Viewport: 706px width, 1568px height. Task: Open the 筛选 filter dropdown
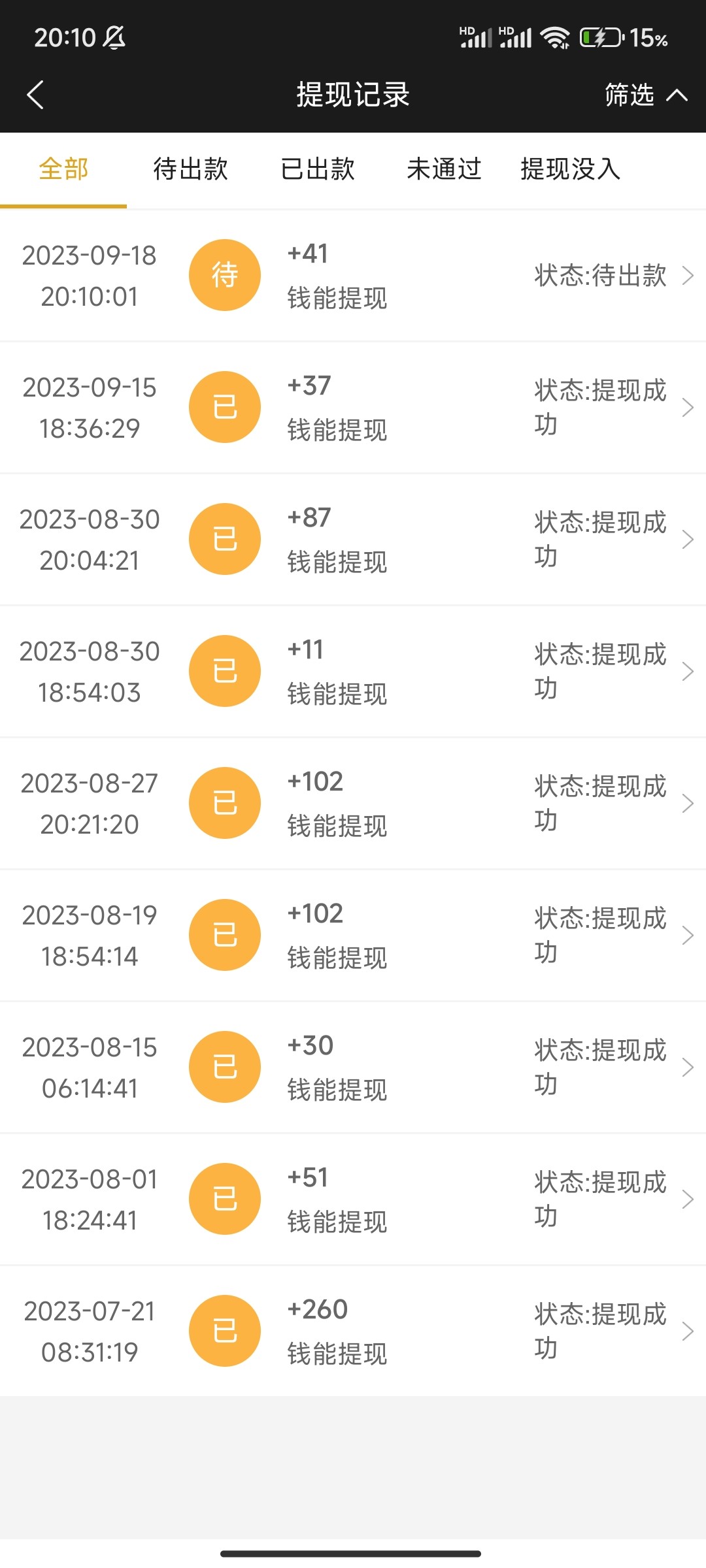coord(644,95)
